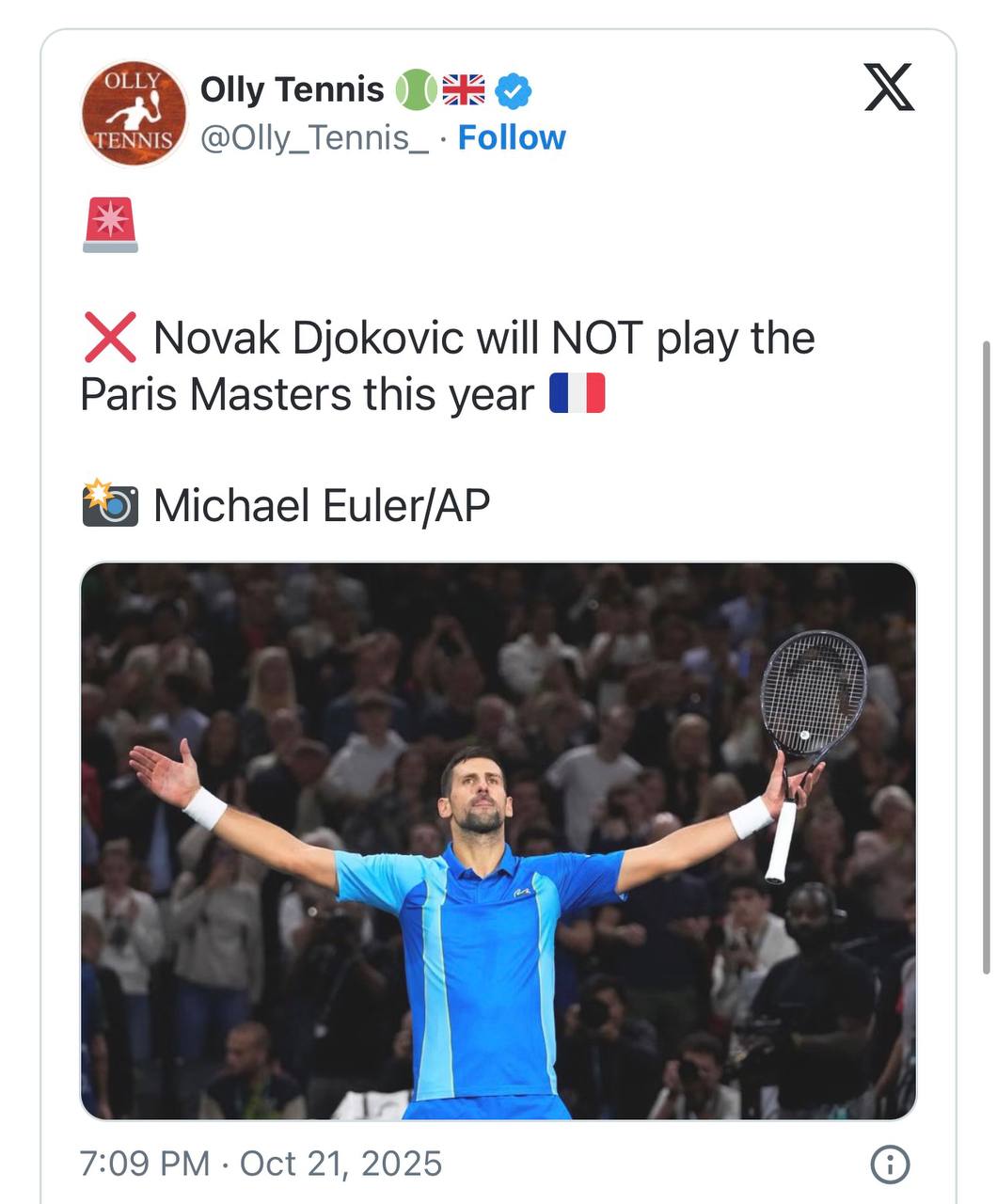
Task: View the embedded Djokovic photo
Action: click(x=498, y=840)
